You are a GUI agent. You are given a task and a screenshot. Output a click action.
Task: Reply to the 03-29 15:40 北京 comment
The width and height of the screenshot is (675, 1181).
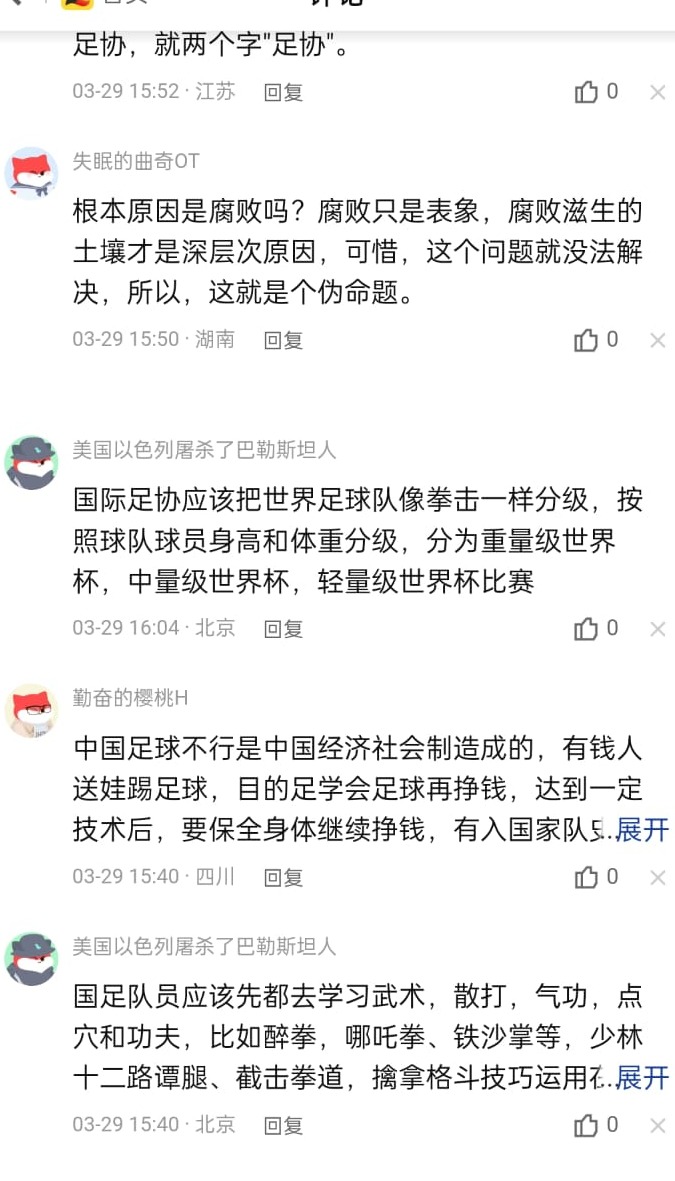[283, 1125]
